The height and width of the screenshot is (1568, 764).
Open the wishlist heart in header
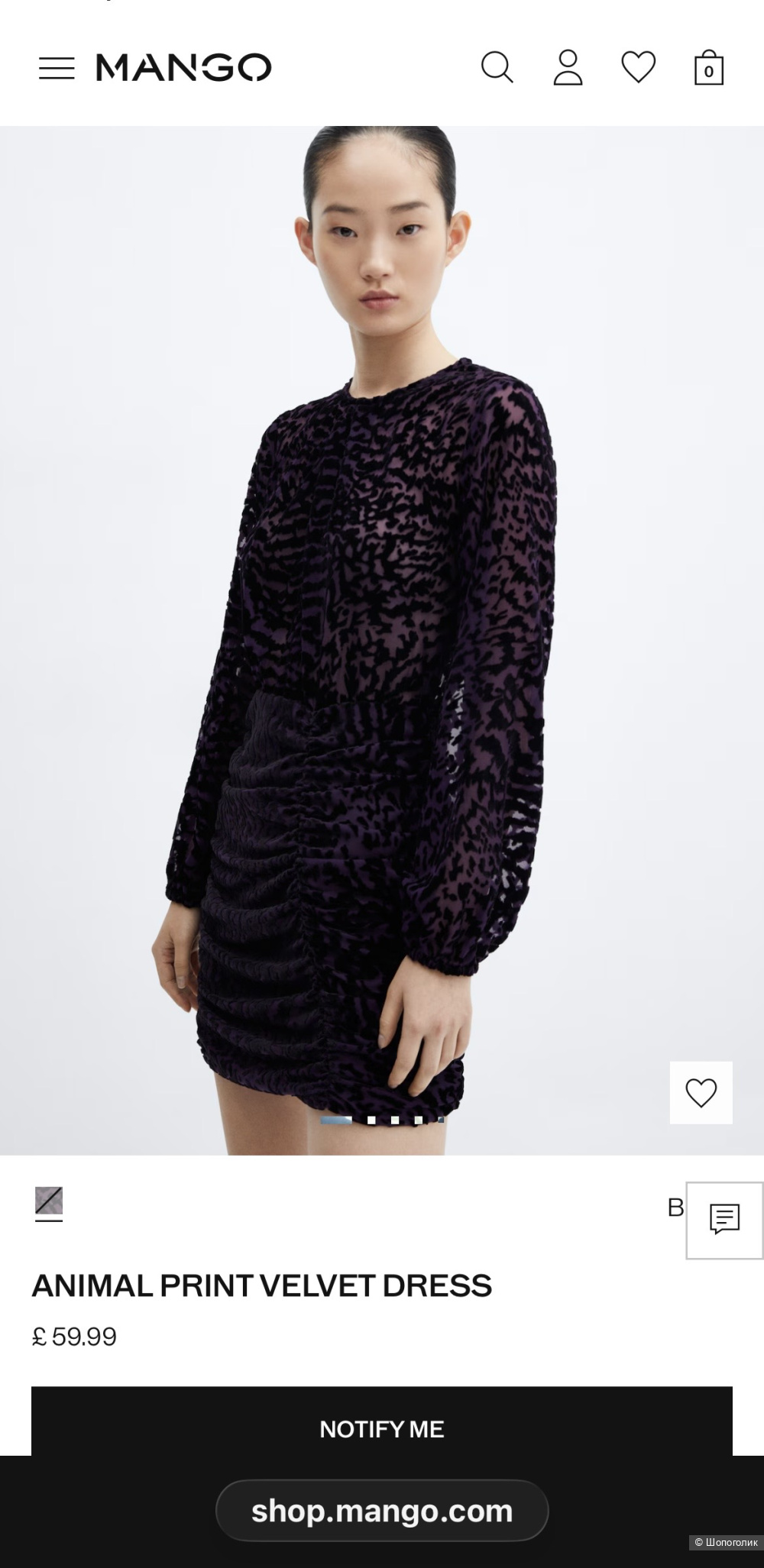[638, 67]
